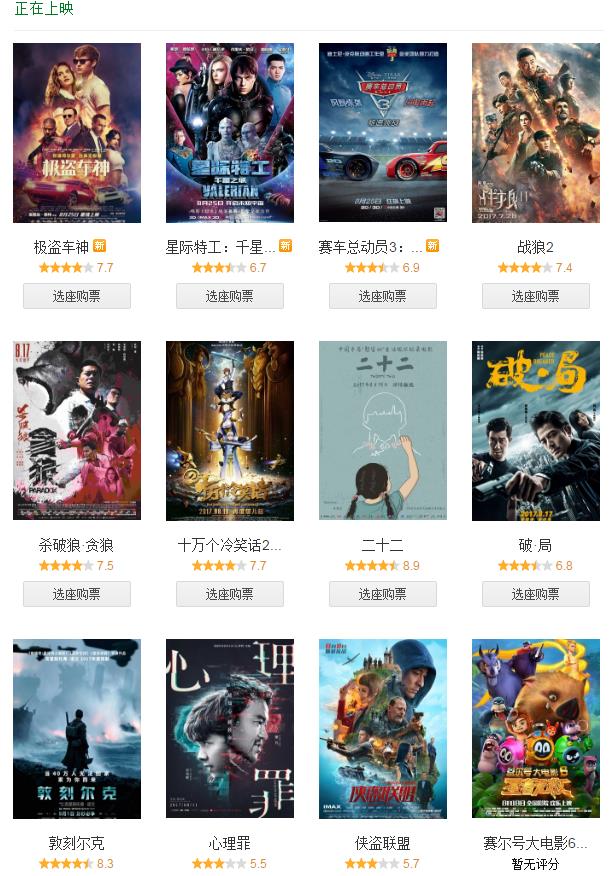Image resolution: width=613 pixels, height=876 pixels.
Task: Buy tickets for 极盗车神
Action: [x=77, y=296]
